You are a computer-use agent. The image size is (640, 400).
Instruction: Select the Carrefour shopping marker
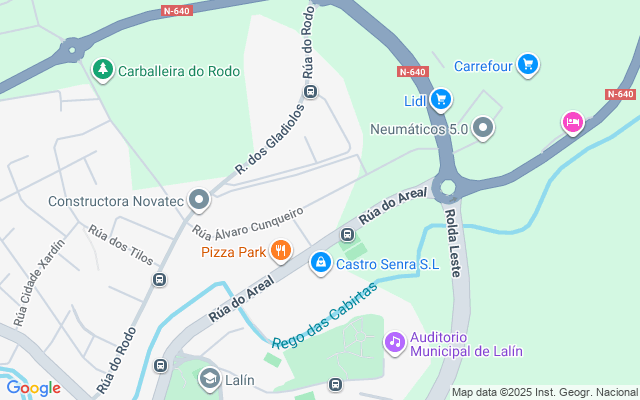(529, 66)
